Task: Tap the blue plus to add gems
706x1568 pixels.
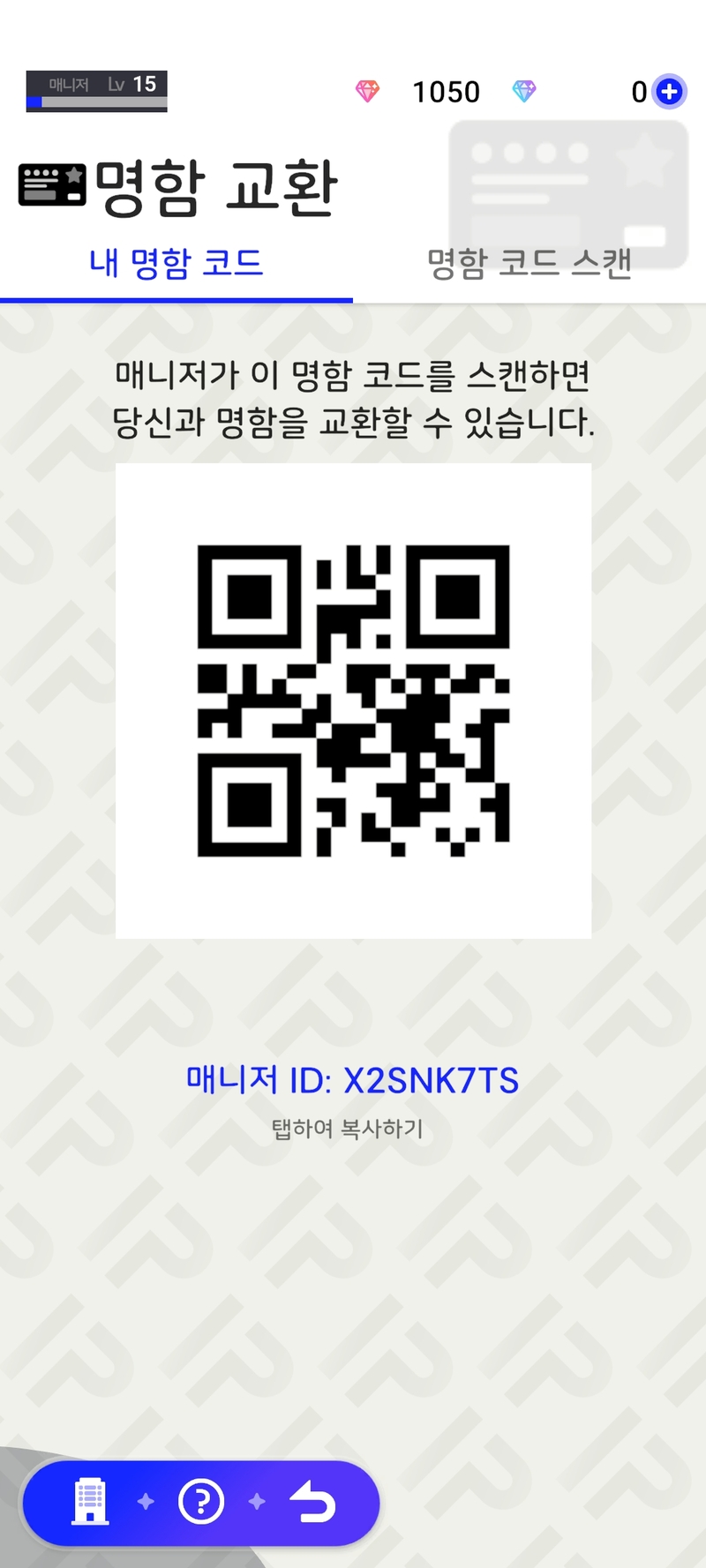Action: coord(670,91)
